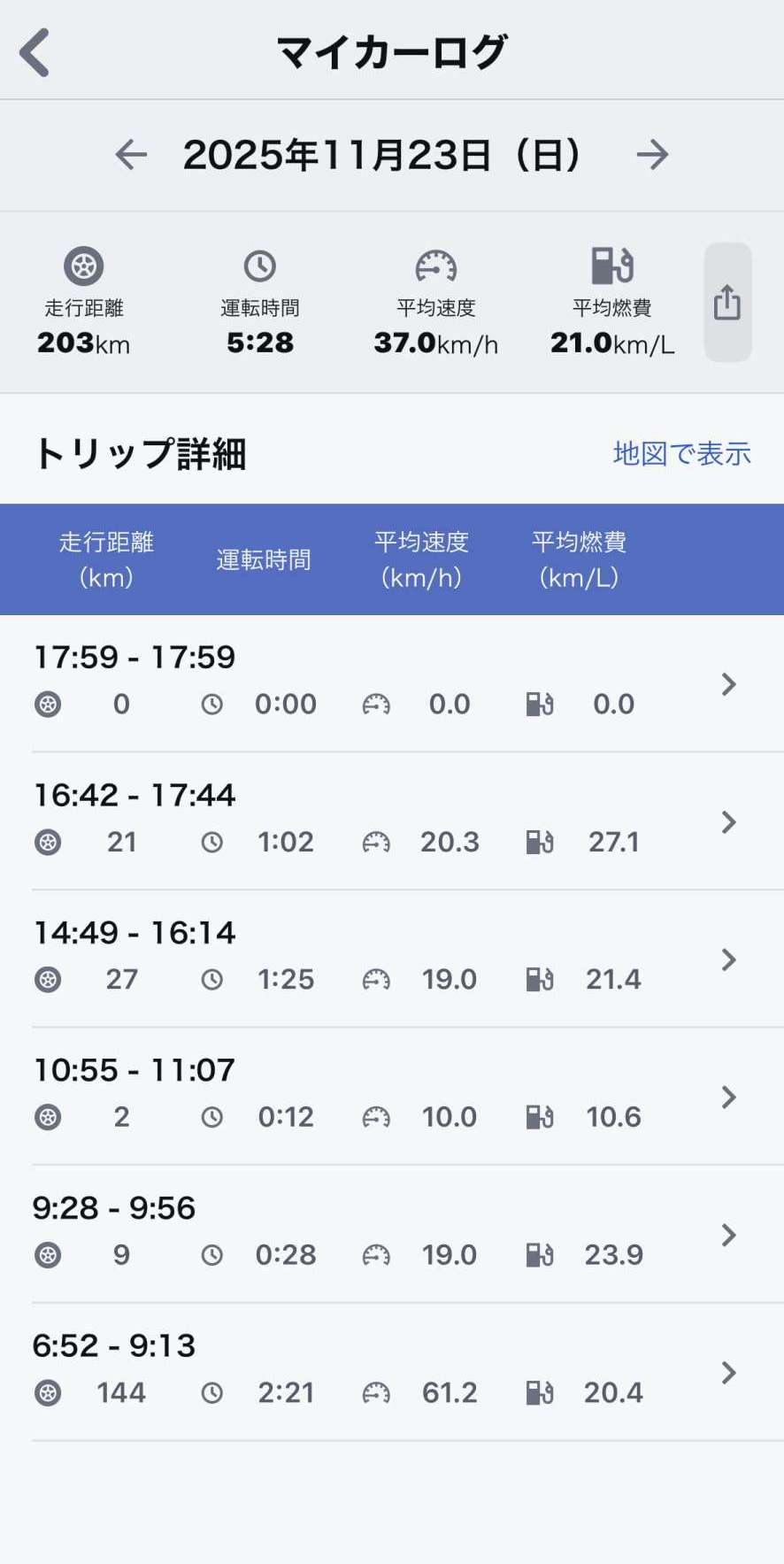Go back from the マイカーログ screen
The image size is (784, 1564).
[x=35, y=53]
